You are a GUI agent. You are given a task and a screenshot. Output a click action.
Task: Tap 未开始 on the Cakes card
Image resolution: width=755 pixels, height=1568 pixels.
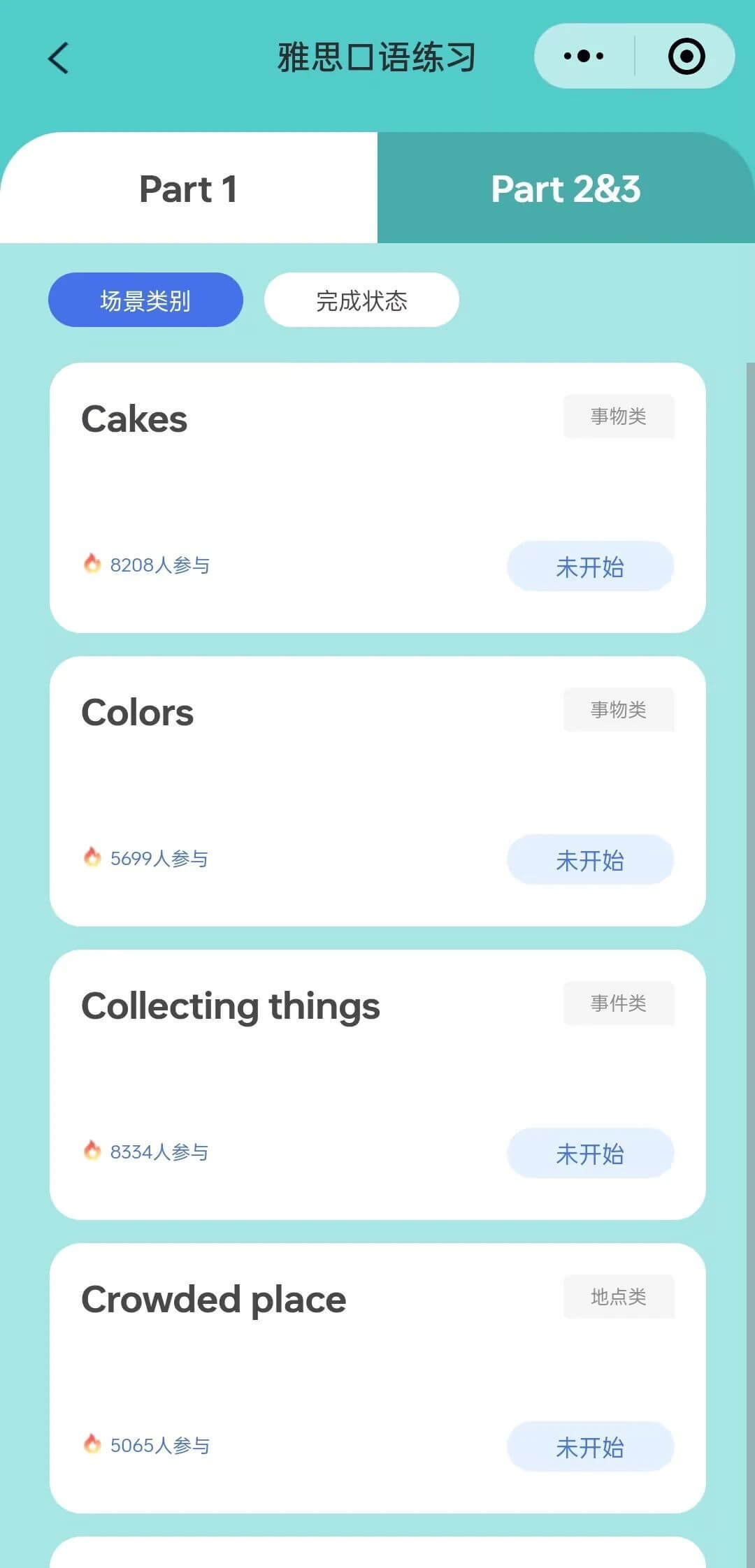(x=589, y=567)
